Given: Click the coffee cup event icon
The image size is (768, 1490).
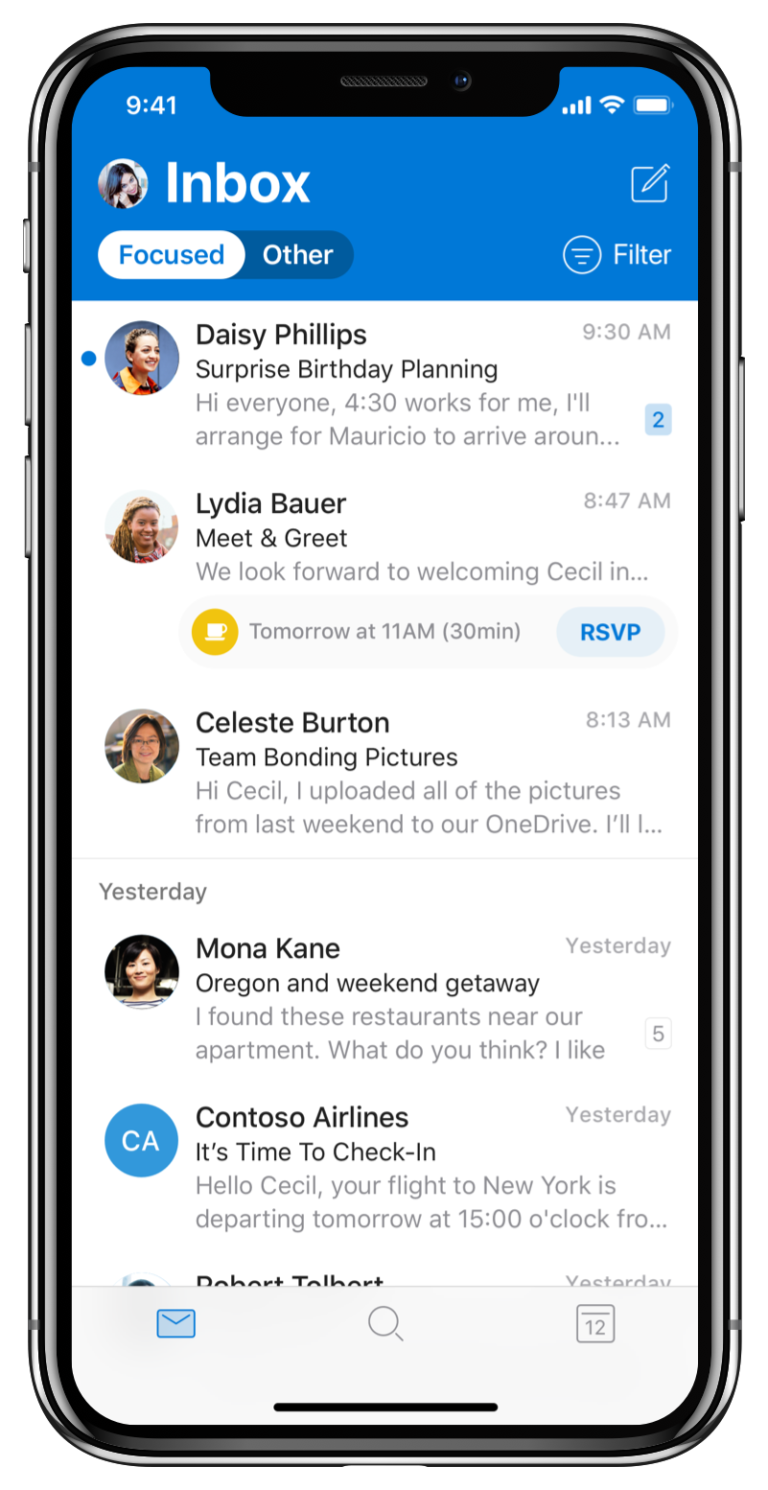Looking at the screenshot, I should pyautogui.click(x=216, y=631).
